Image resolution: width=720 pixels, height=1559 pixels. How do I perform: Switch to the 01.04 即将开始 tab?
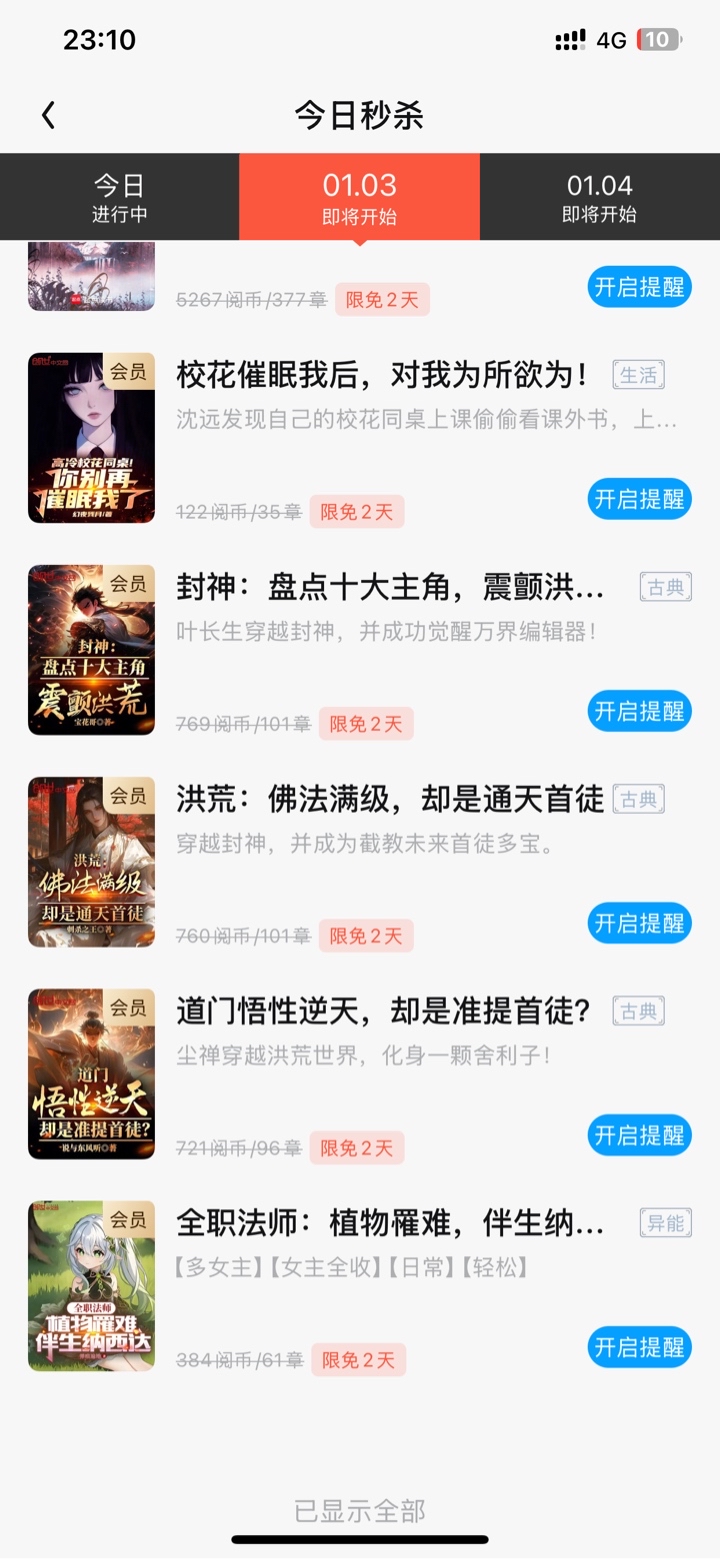pos(599,197)
